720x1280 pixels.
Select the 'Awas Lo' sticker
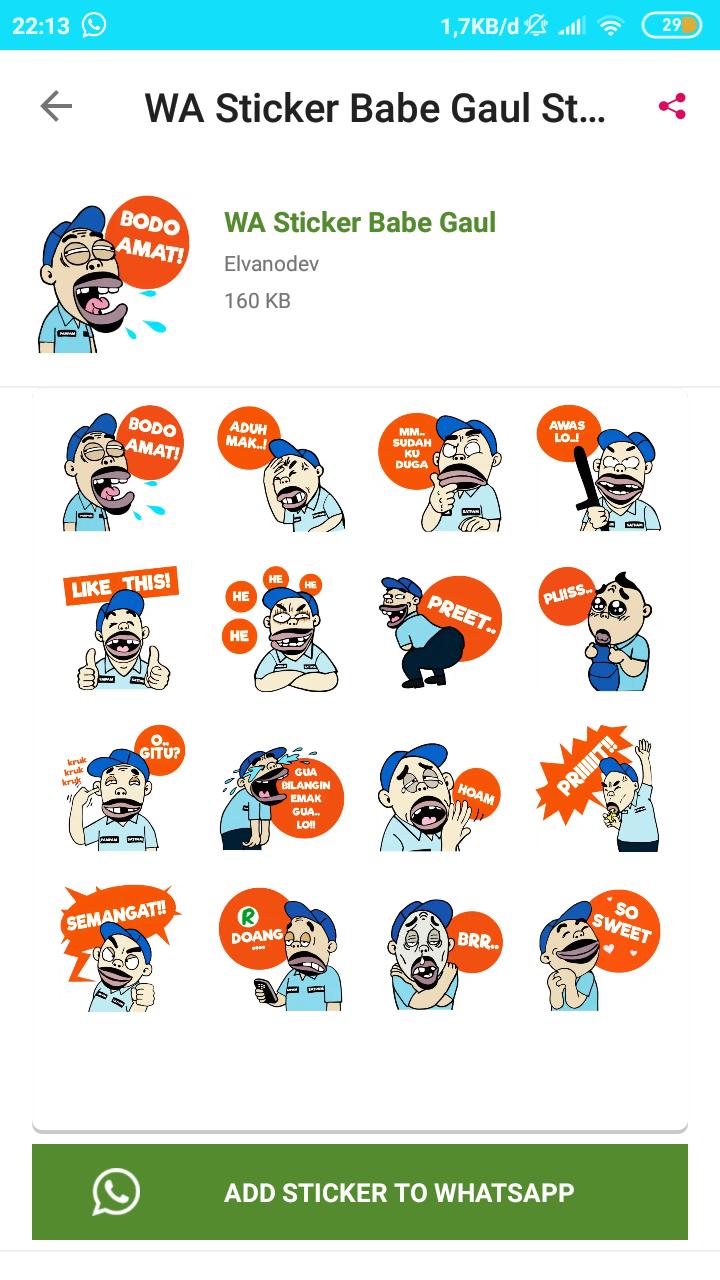[598, 468]
